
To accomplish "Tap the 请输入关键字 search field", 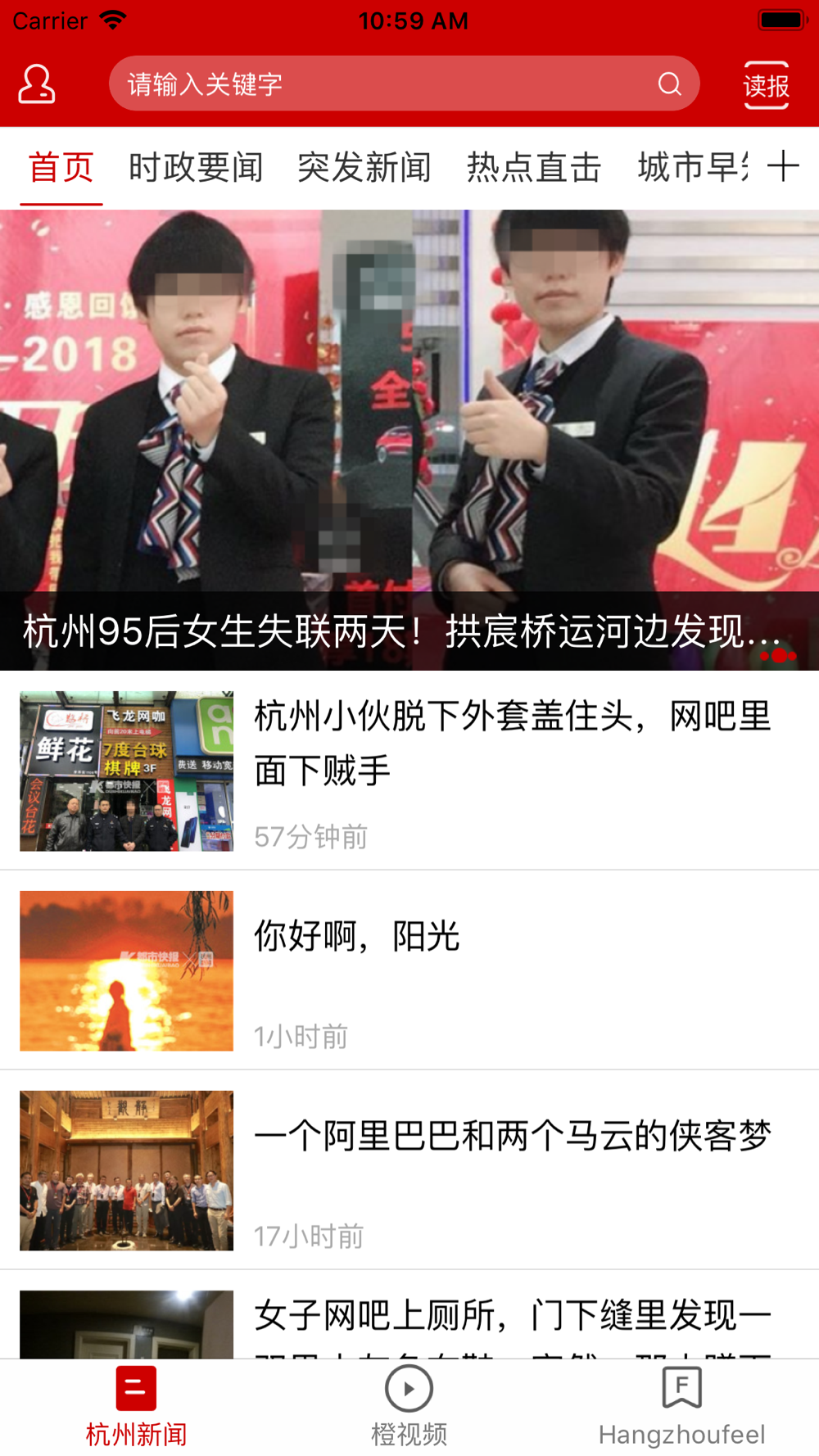I will pyautogui.click(x=385, y=84).
